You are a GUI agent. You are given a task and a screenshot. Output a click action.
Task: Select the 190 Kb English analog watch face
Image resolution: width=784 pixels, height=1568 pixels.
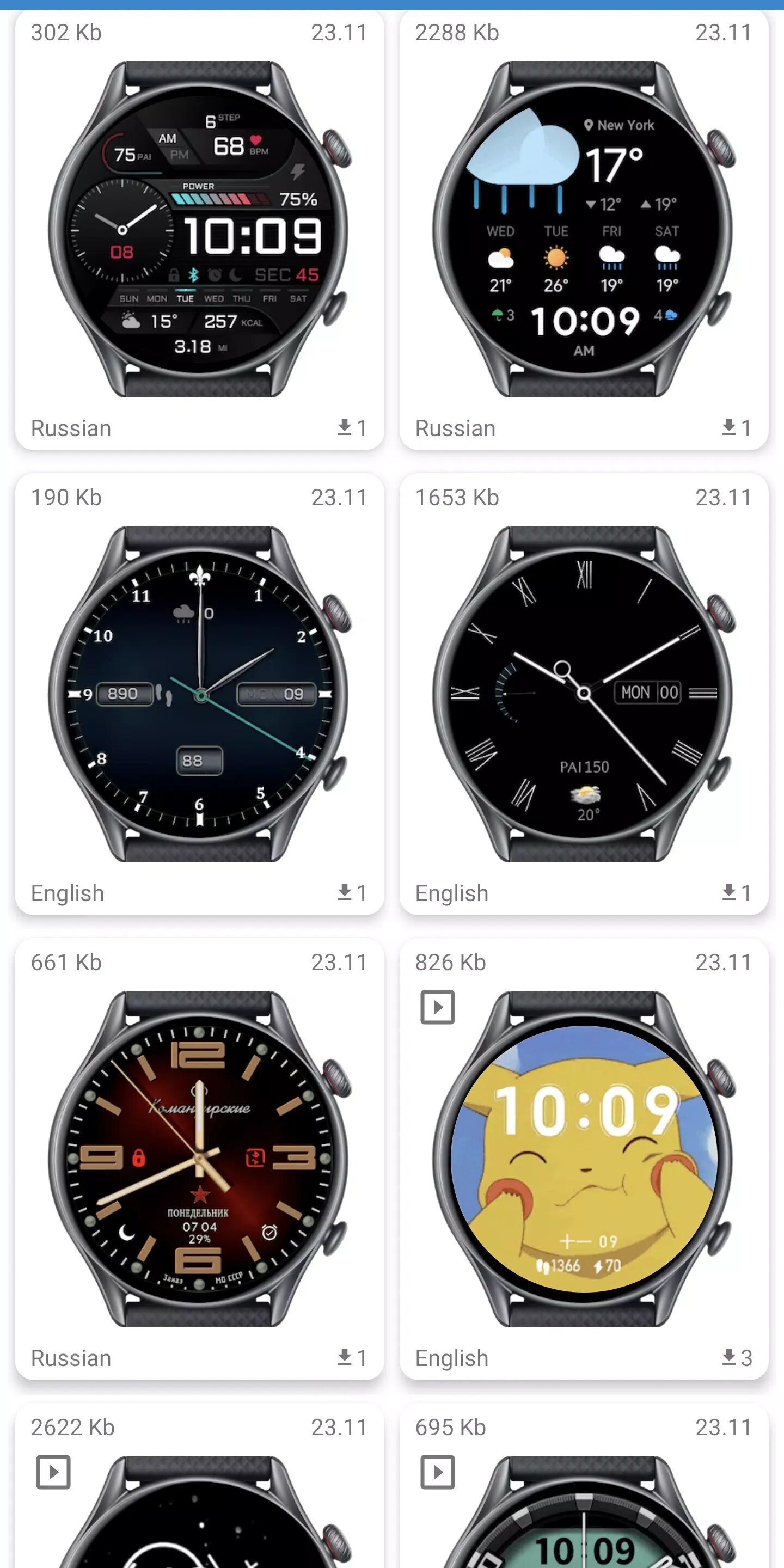point(199,694)
